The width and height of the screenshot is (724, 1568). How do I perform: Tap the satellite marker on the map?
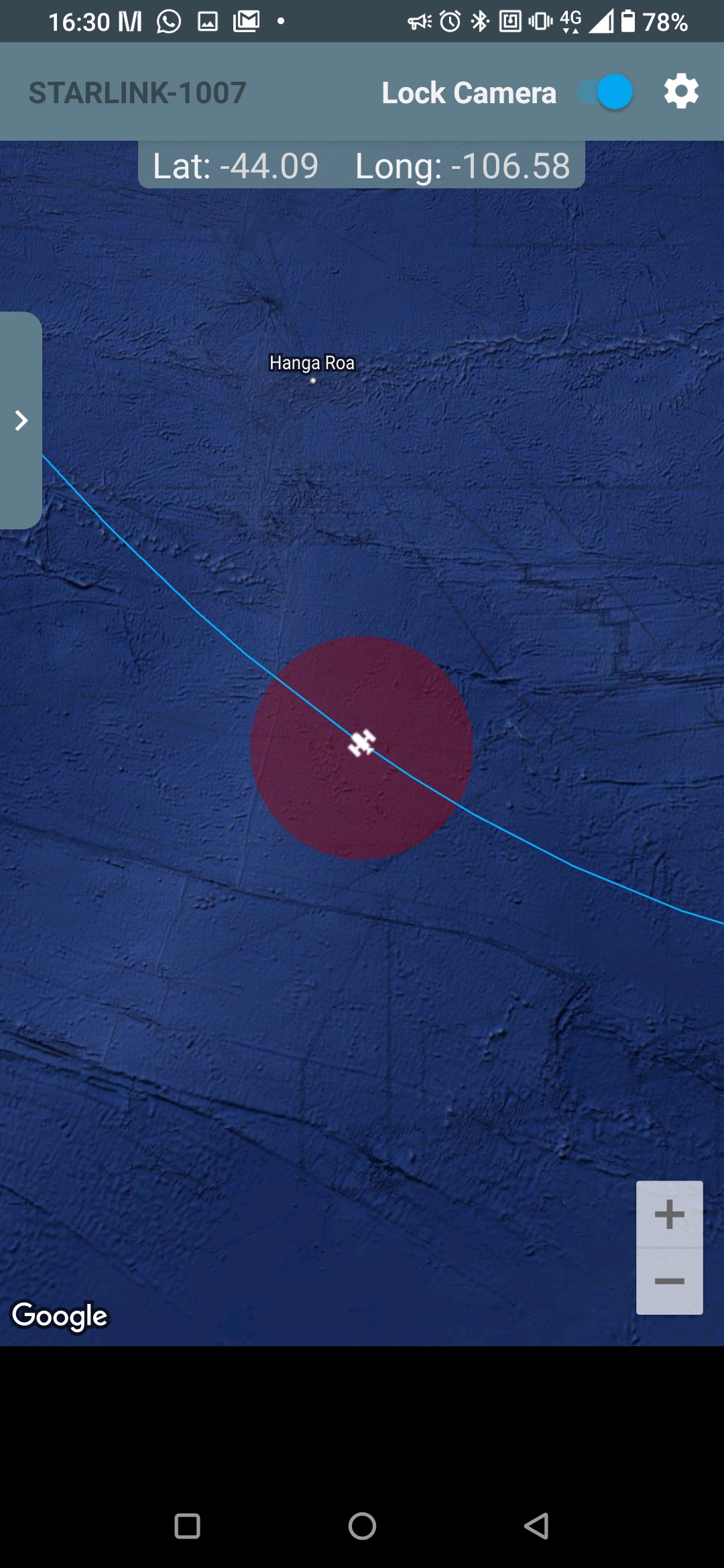(362, 743)
